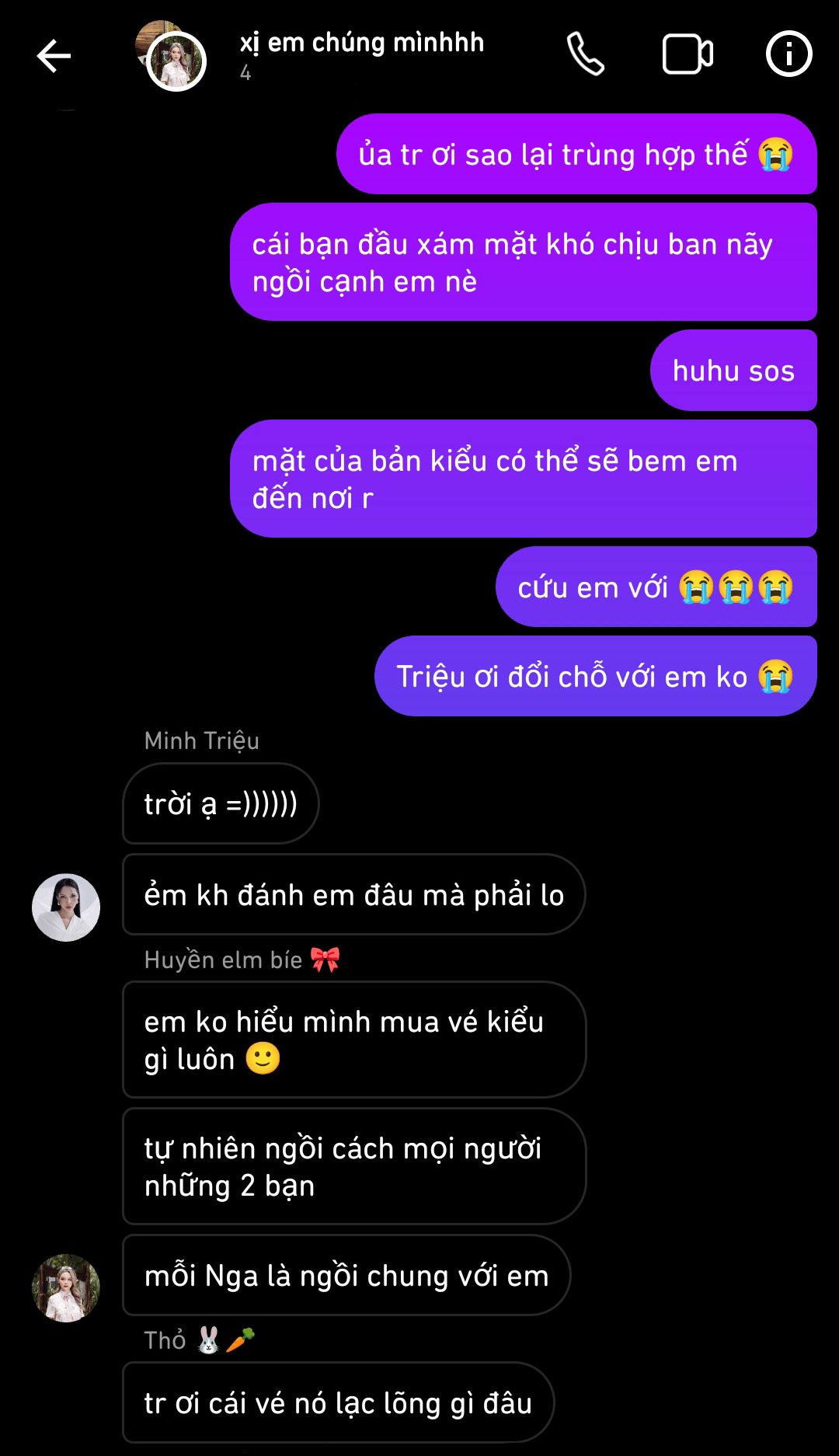The height and width of the screenshot is (1456, 839).
Task: Go back from the group chat
Action: [54, 56]
